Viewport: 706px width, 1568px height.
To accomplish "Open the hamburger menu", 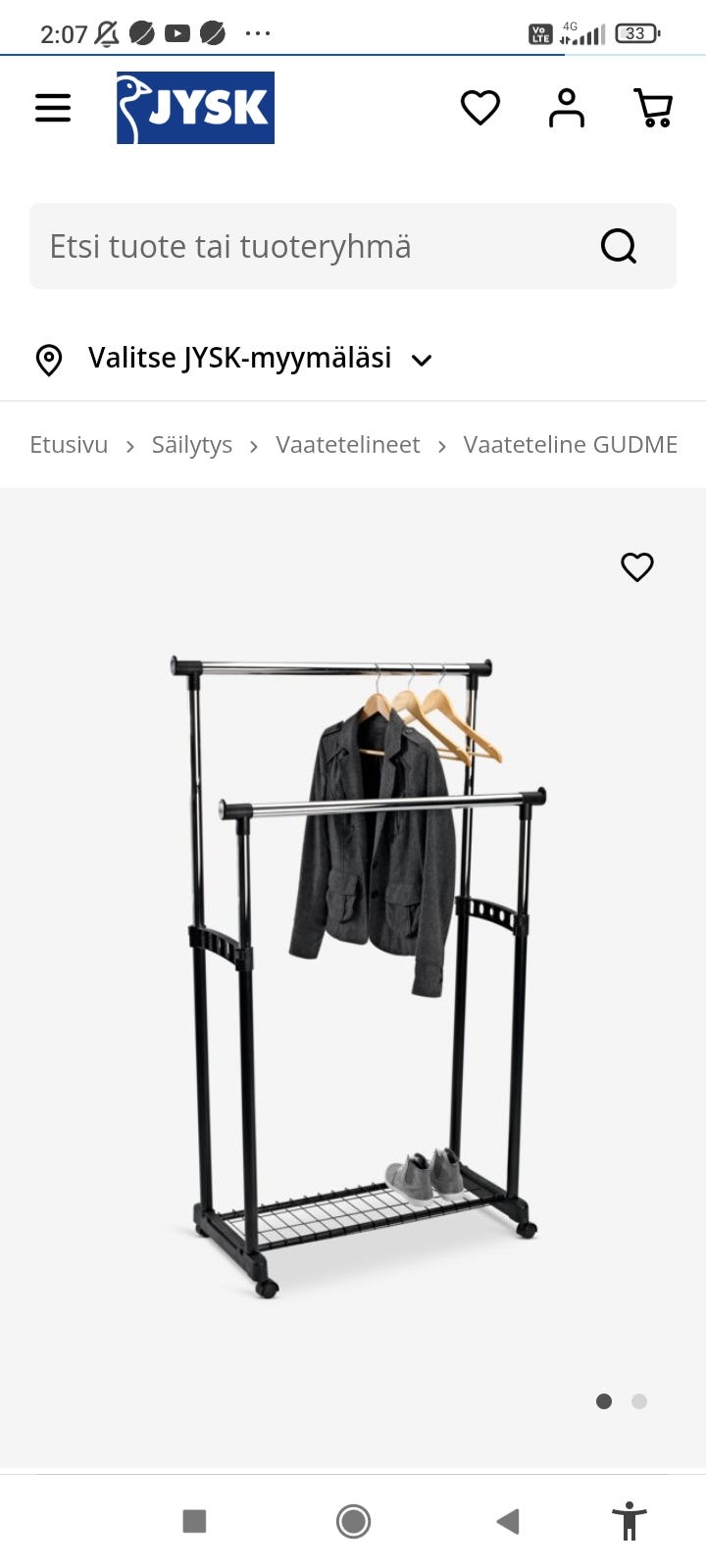I will click(53, 108).
